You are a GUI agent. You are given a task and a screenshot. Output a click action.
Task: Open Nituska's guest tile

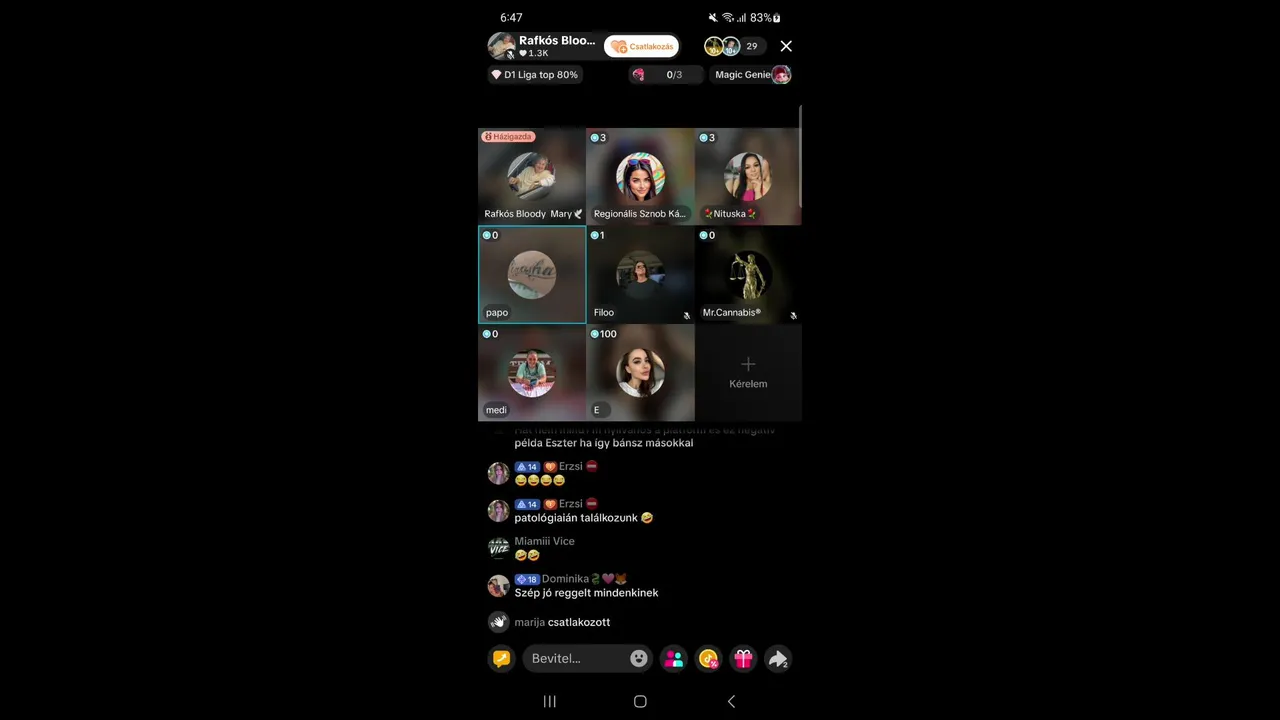point(748,177)
